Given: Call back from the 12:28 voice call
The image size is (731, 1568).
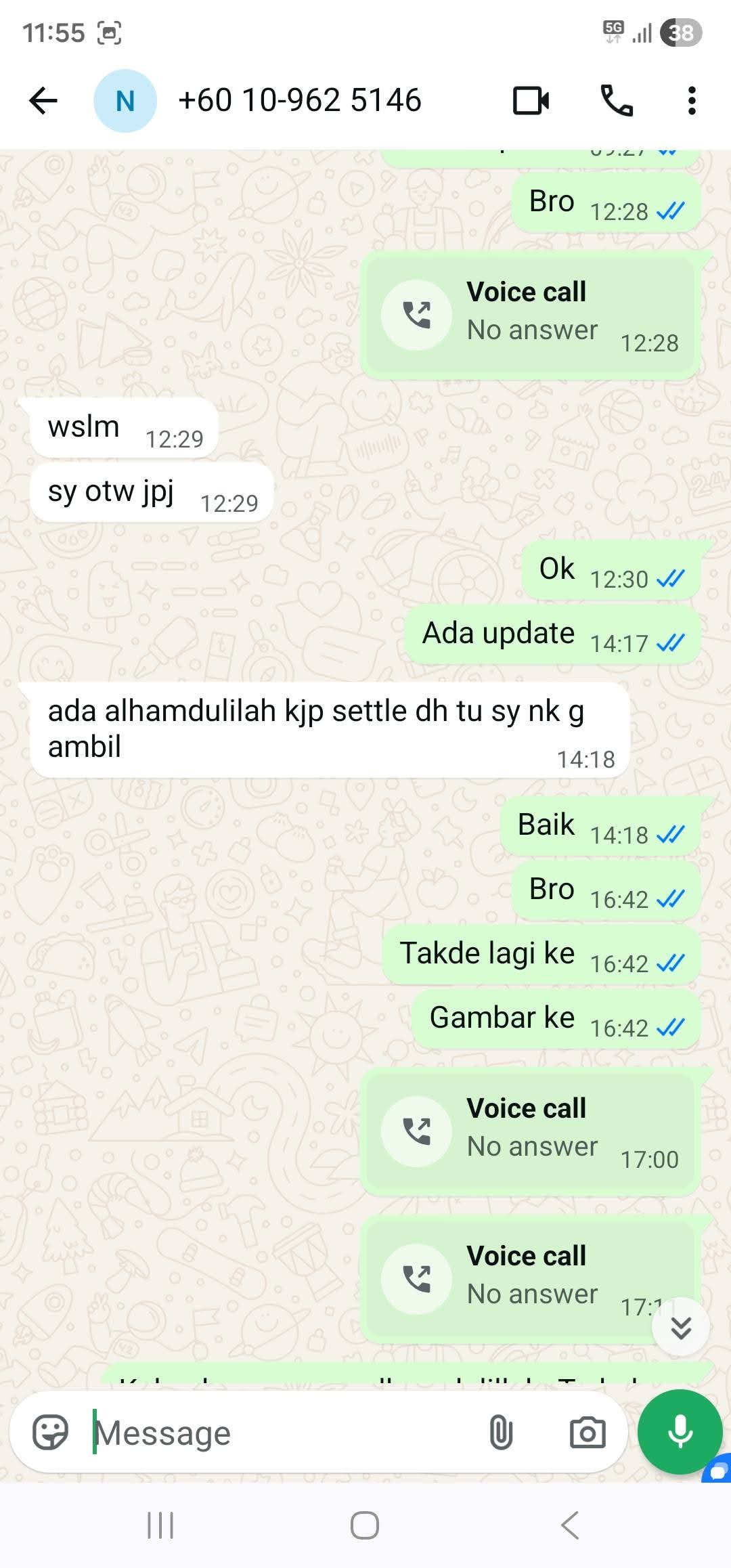Looking at the screenshot, I should coord(416,315).
